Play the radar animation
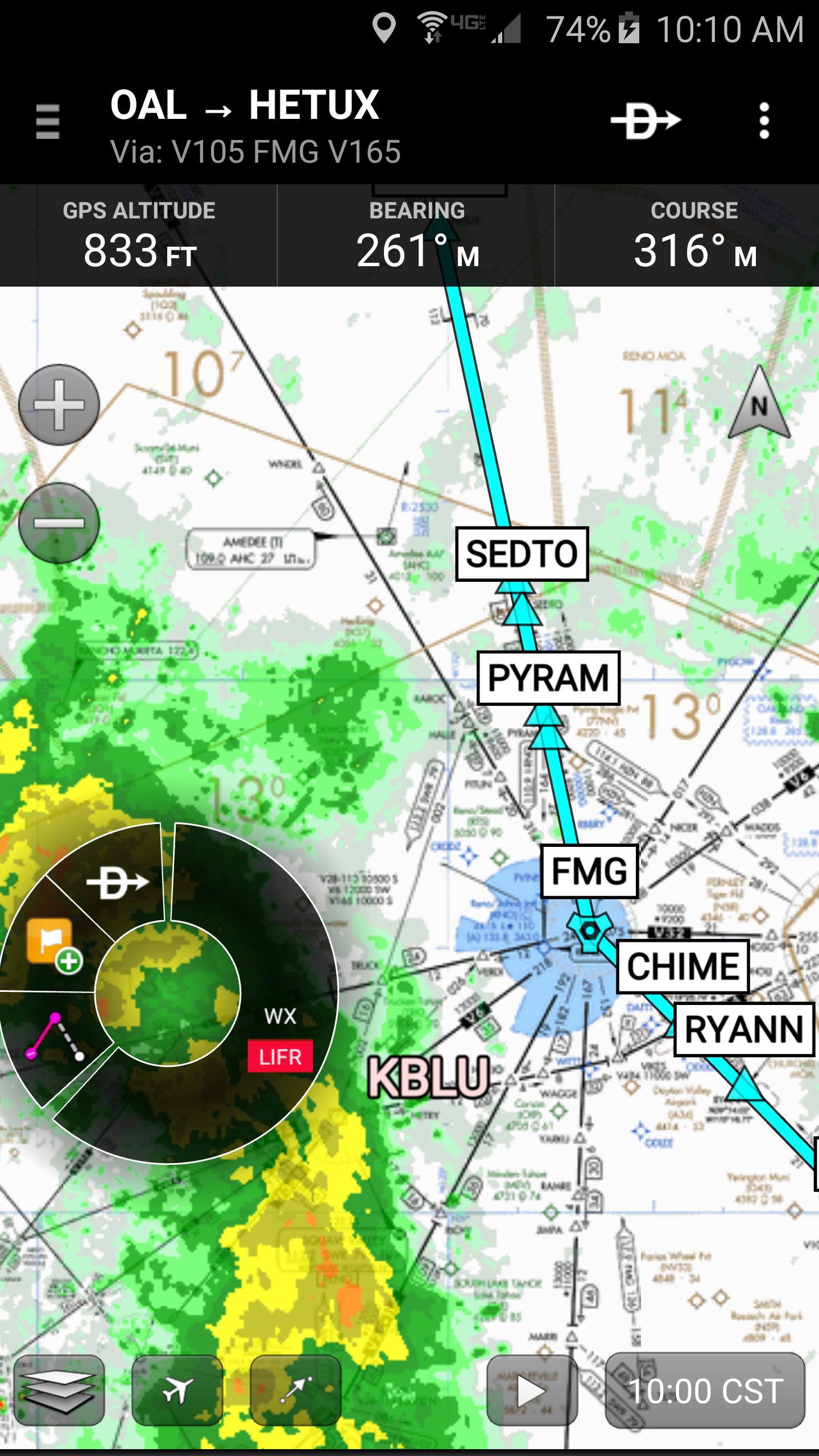Screen dimensions: 819x1456 point(532,1391)
